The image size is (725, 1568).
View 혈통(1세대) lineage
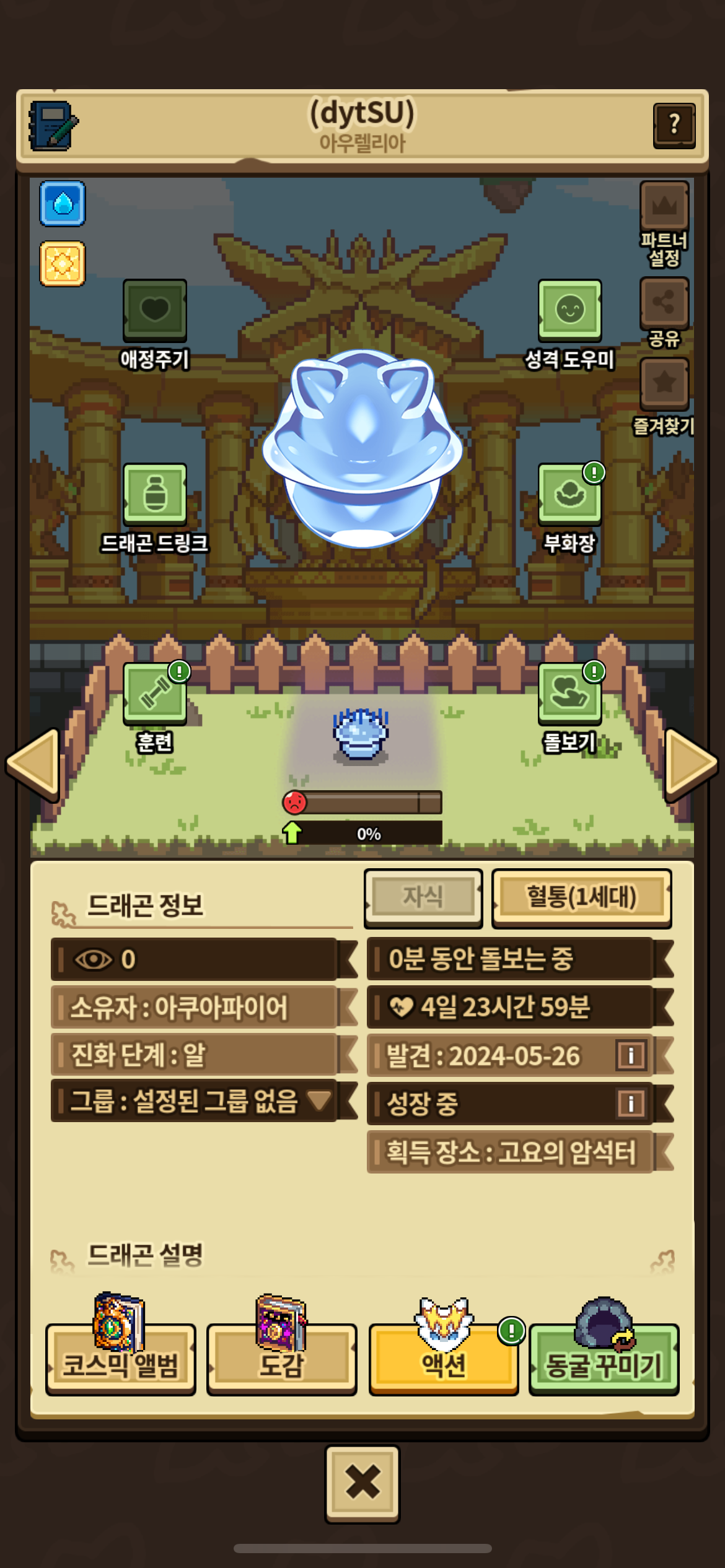coord(581,897)
